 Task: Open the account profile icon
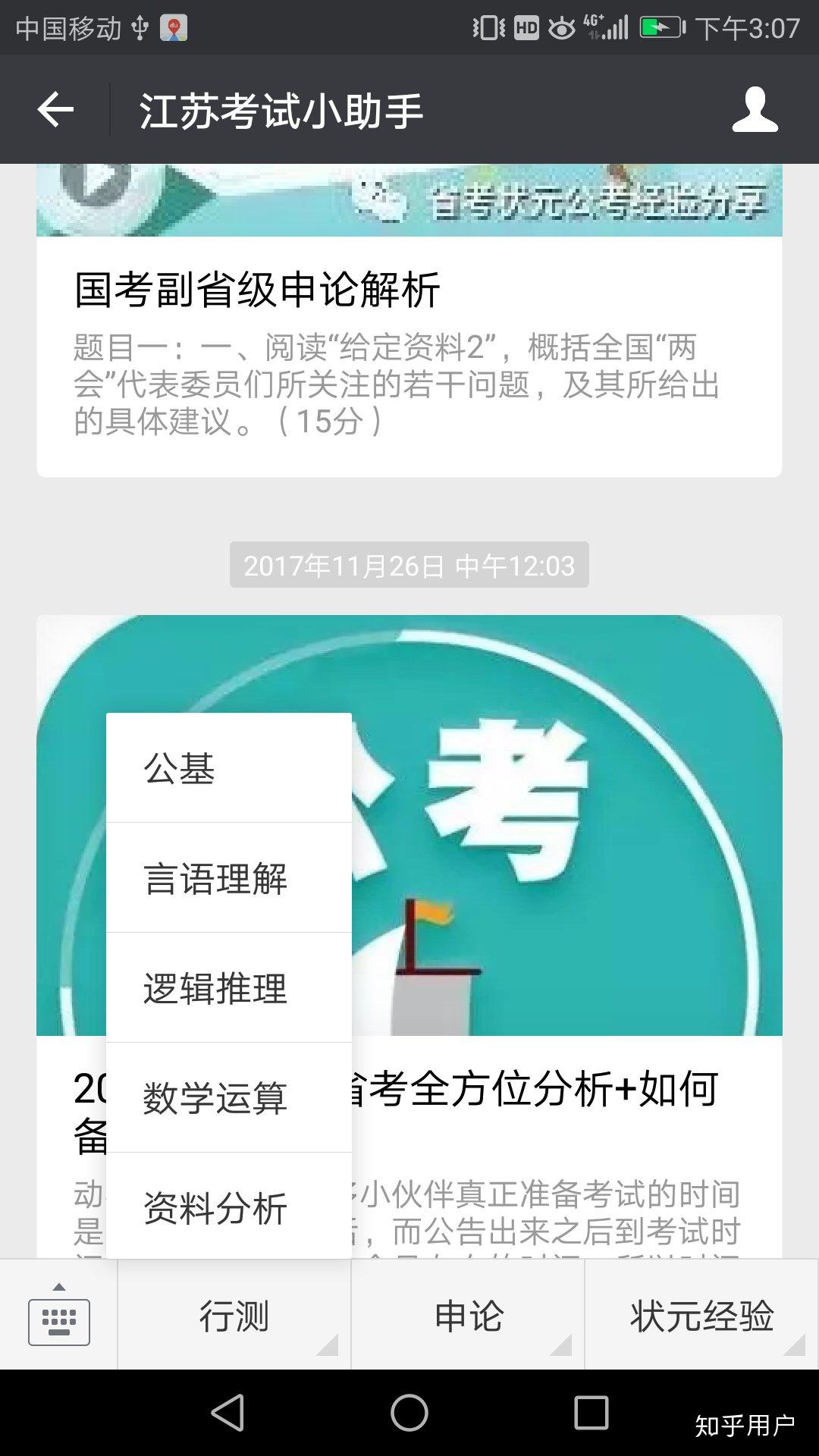[x=755, y=111]
